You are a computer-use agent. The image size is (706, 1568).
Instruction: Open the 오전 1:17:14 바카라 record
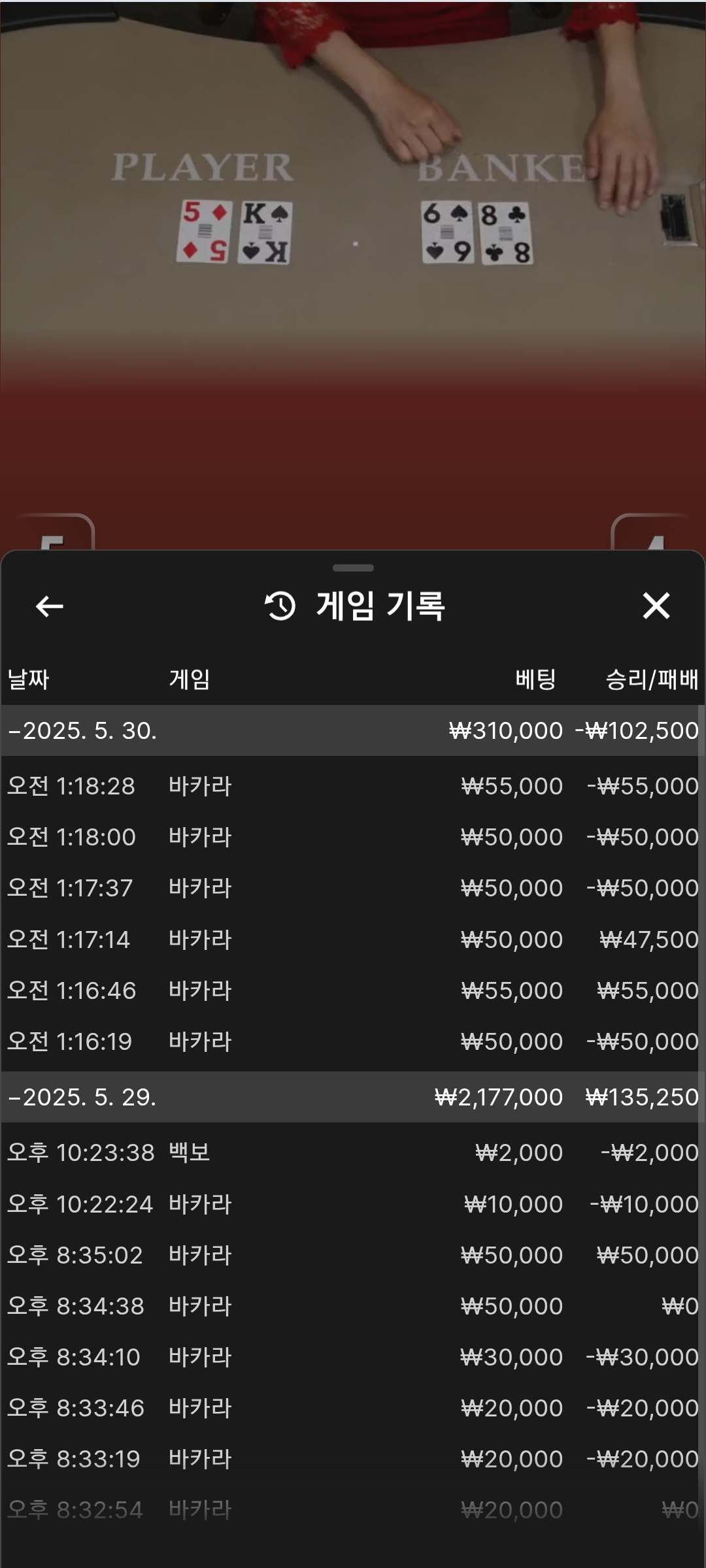click(x=353, y=939)
